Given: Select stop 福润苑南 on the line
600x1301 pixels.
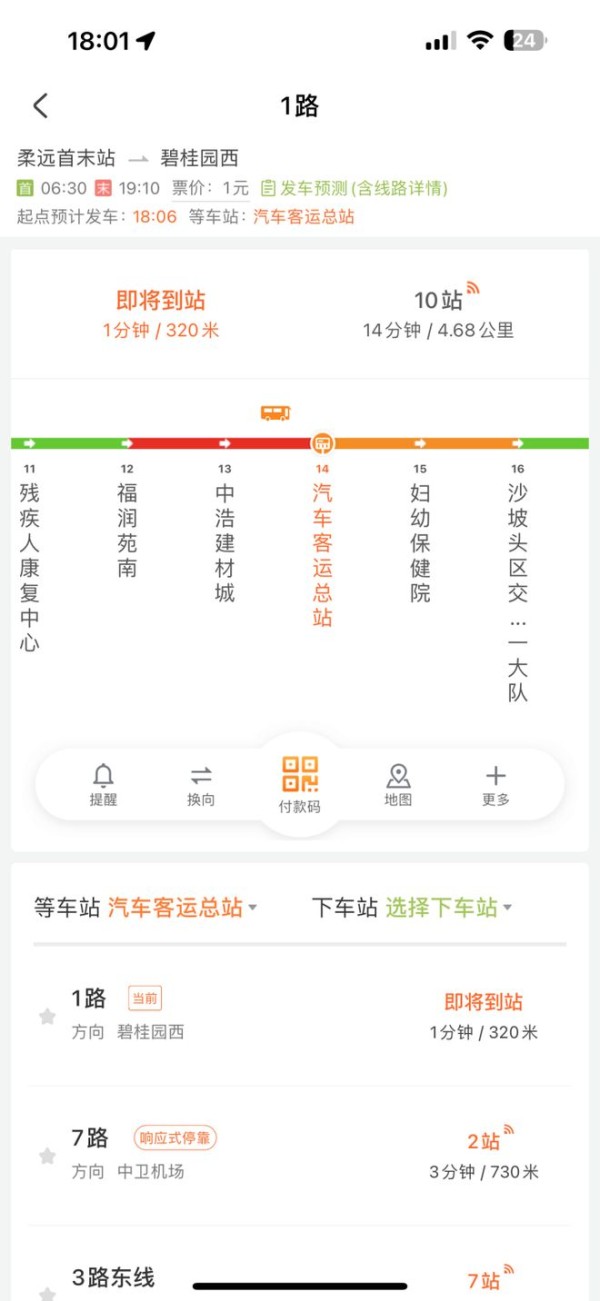Looking at the screenshot, I should point(127,530).
